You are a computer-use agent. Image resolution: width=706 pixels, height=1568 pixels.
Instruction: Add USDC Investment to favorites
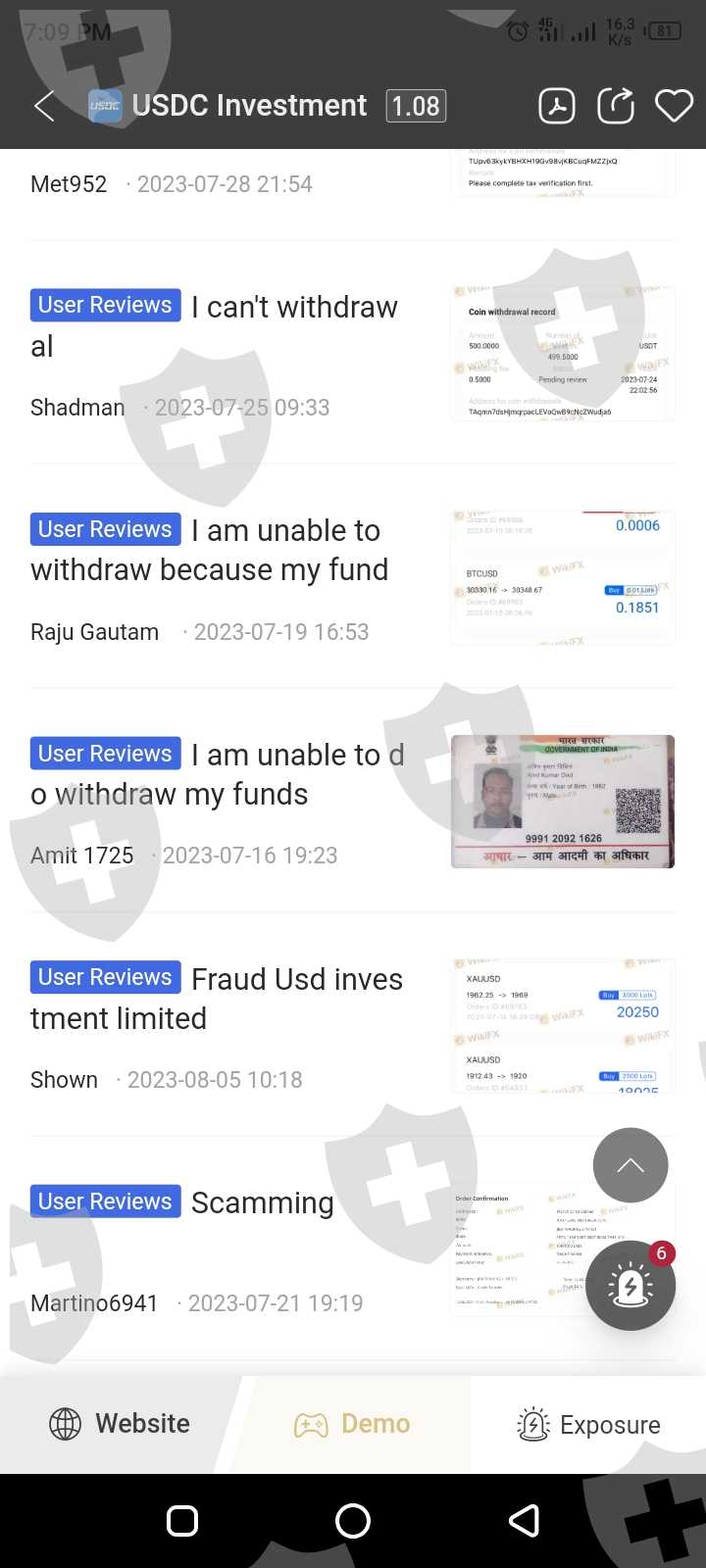click(x=675, y=106)
